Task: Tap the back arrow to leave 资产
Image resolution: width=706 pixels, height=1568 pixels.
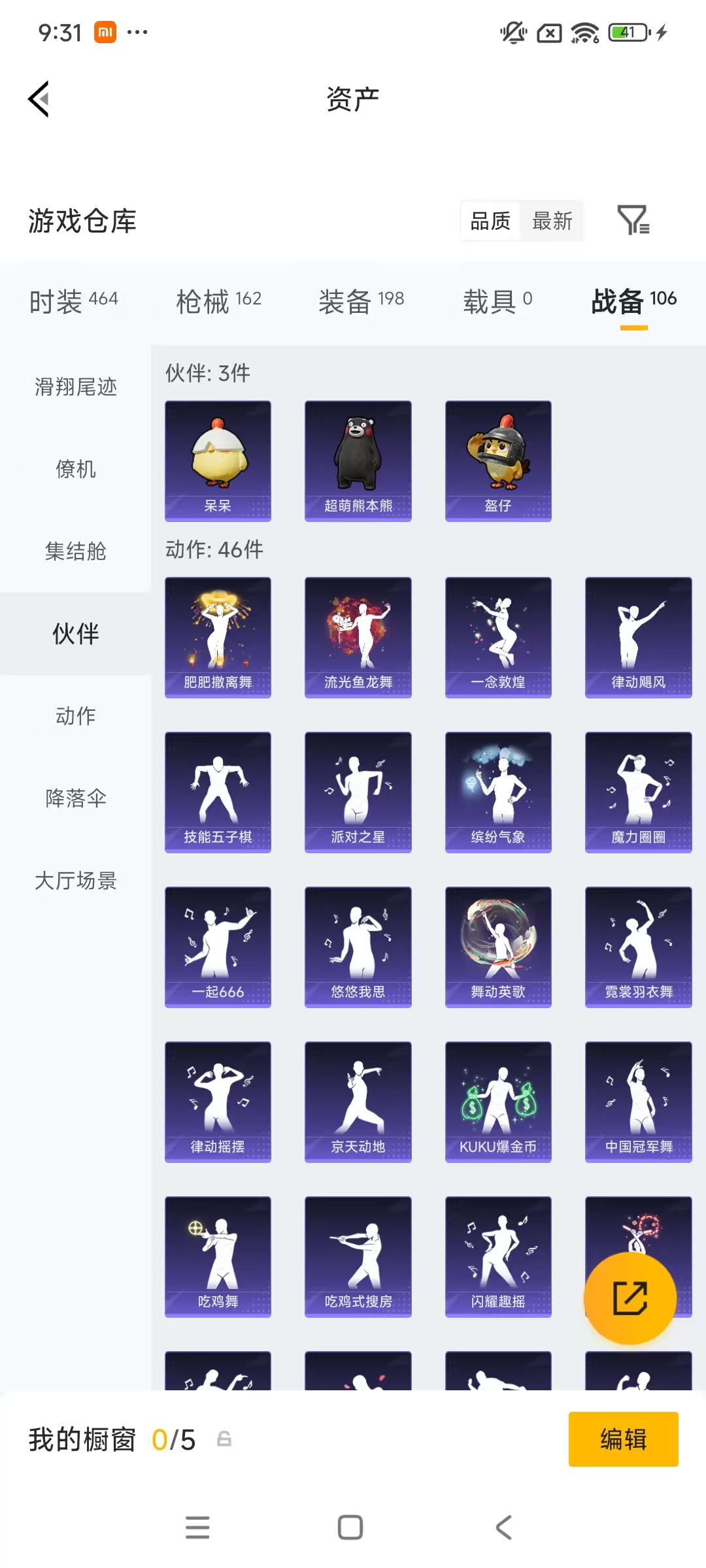Action: click(38, 99)
